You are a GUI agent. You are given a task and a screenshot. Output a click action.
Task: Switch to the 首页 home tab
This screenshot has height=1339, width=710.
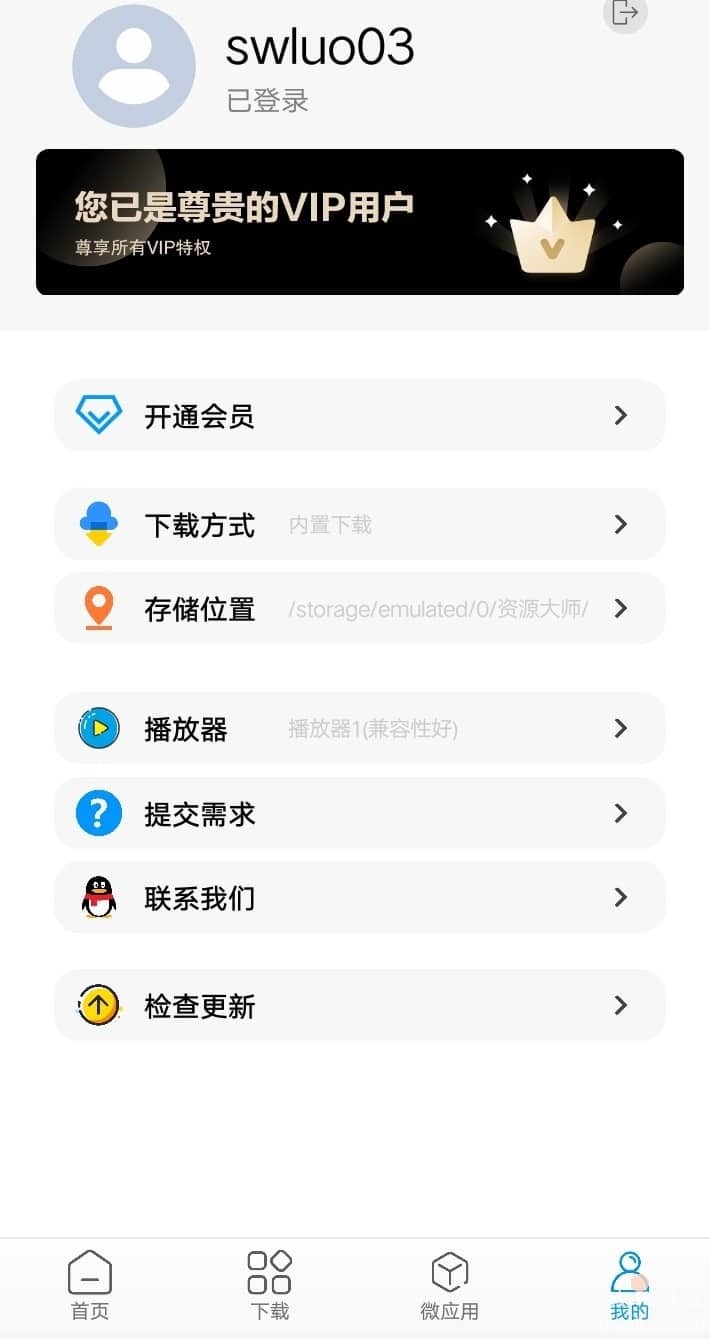click(89, 1285)
